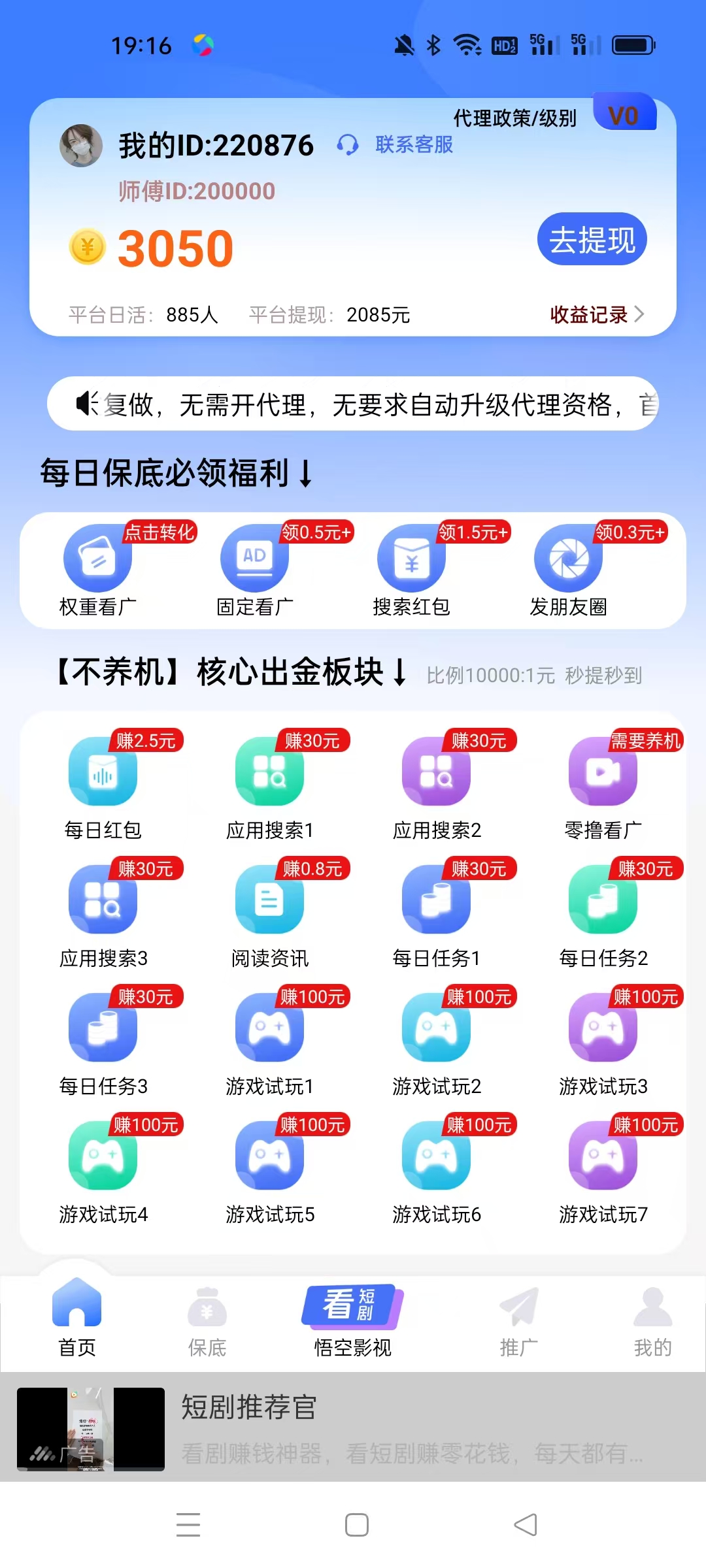Viewport: 706px width, 1568px height.
Task: Tap the 去提现 withdraw button
Action: tap(592, 239)
